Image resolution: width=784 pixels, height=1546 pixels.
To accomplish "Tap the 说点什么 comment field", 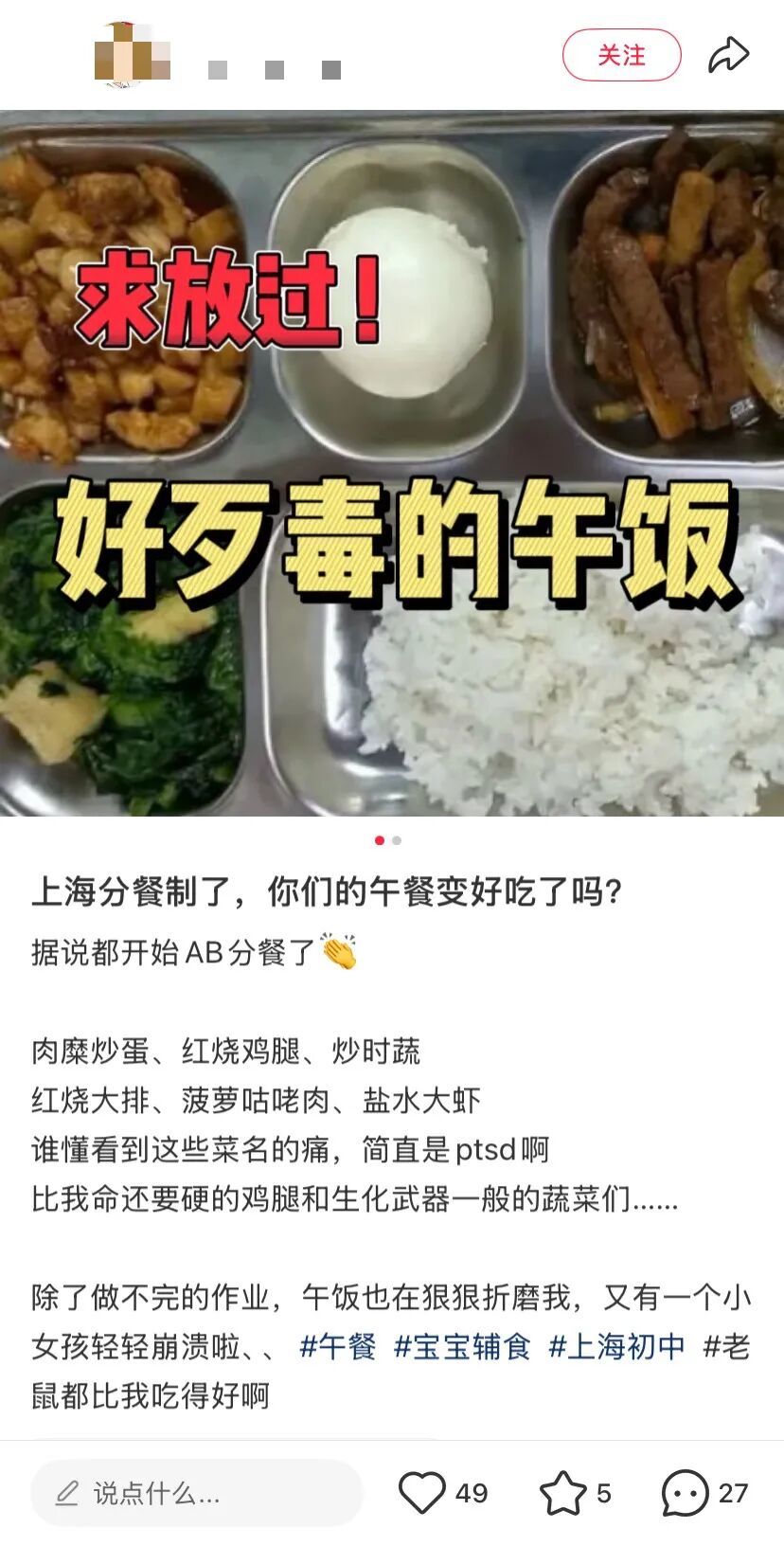I will pos(197,1494).
